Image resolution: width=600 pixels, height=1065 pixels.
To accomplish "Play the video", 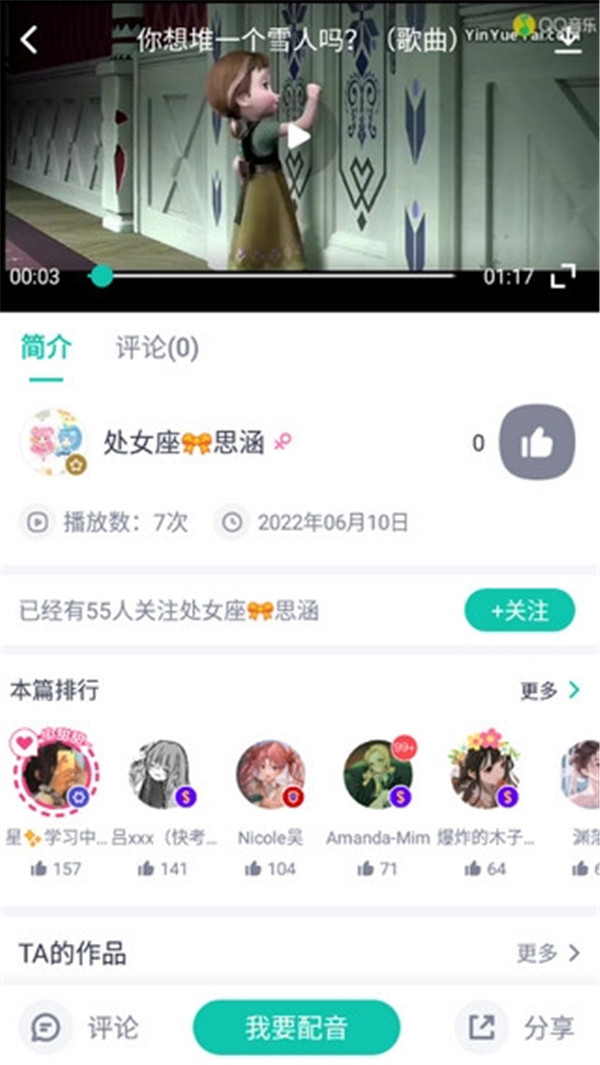I will [298, 137].
